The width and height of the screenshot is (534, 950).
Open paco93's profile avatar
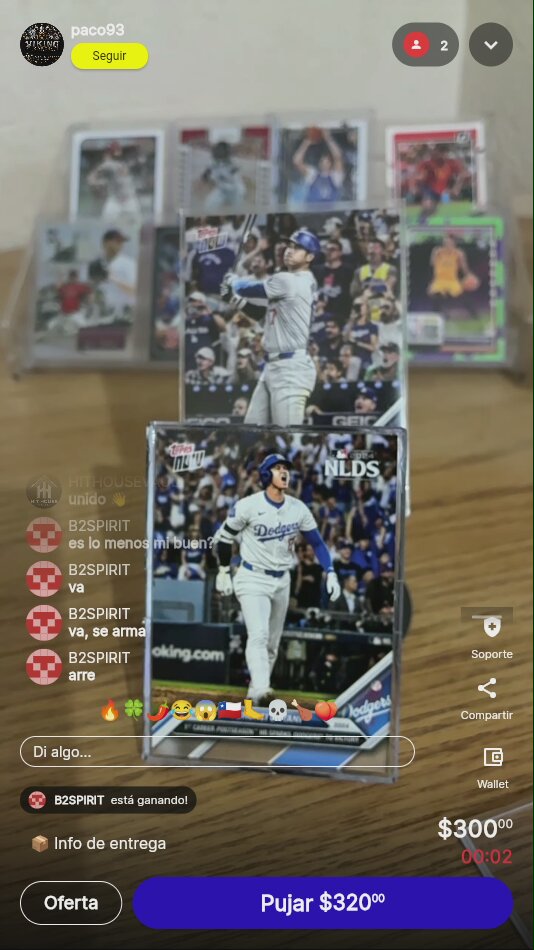point(42,44)
